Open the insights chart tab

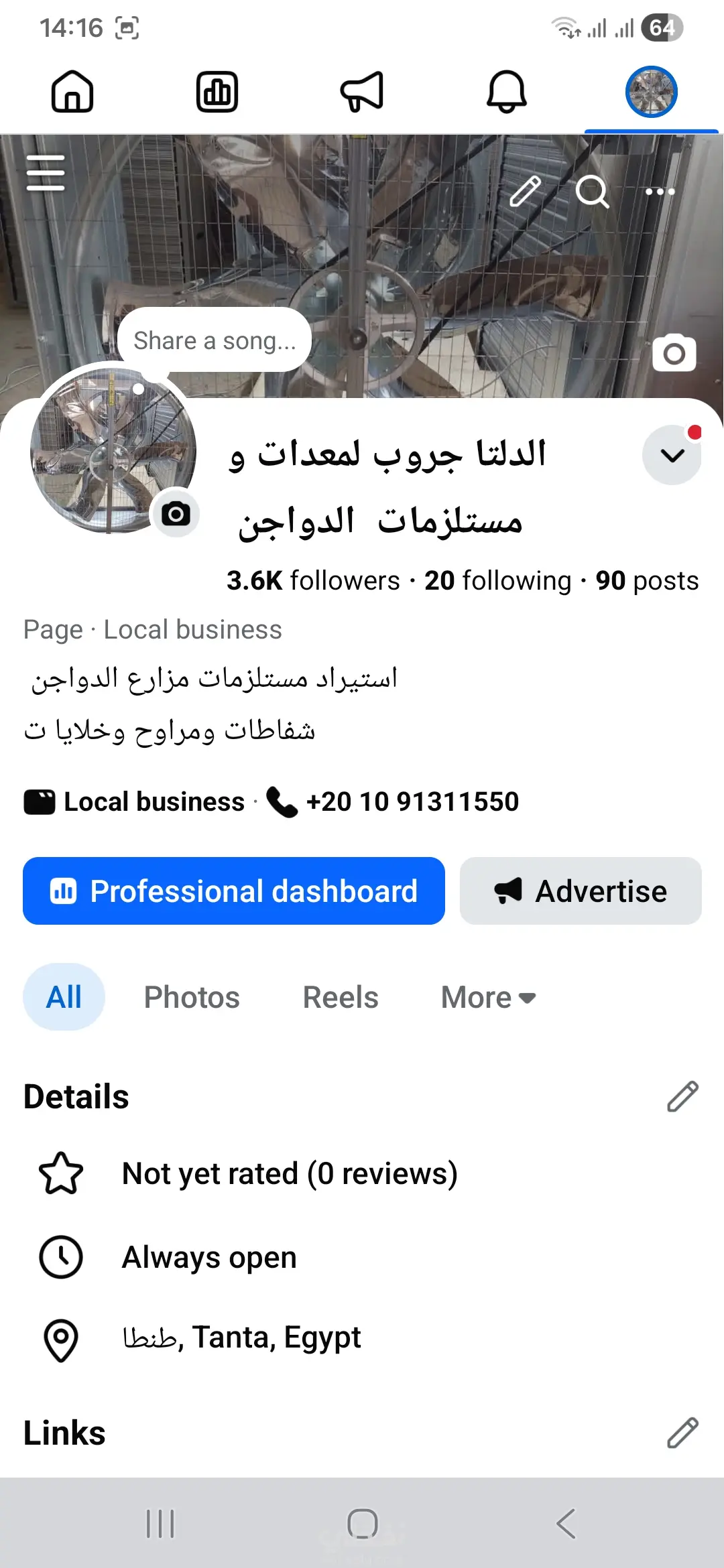coord(217,92)
